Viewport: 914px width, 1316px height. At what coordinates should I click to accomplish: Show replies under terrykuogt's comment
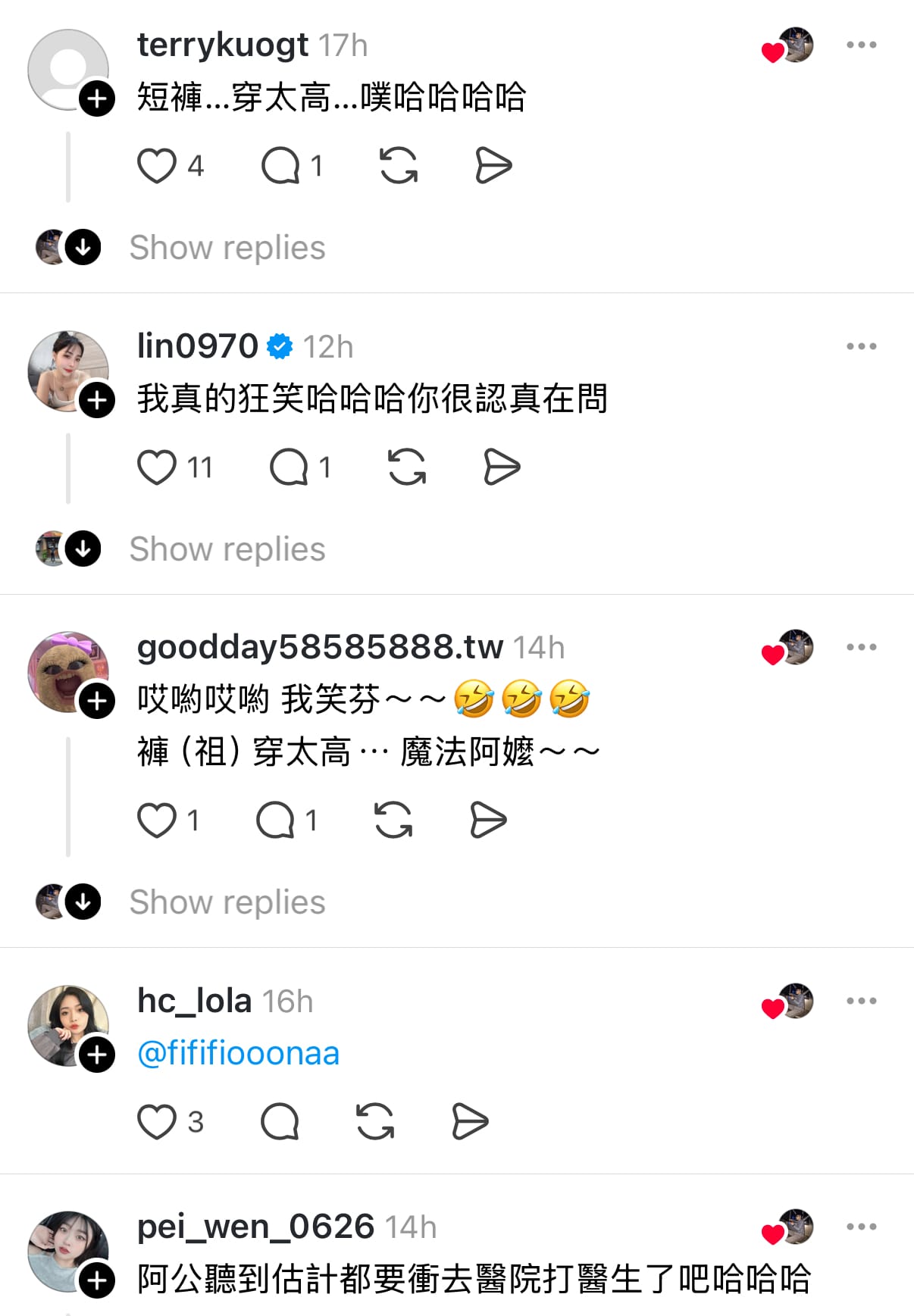227,248
